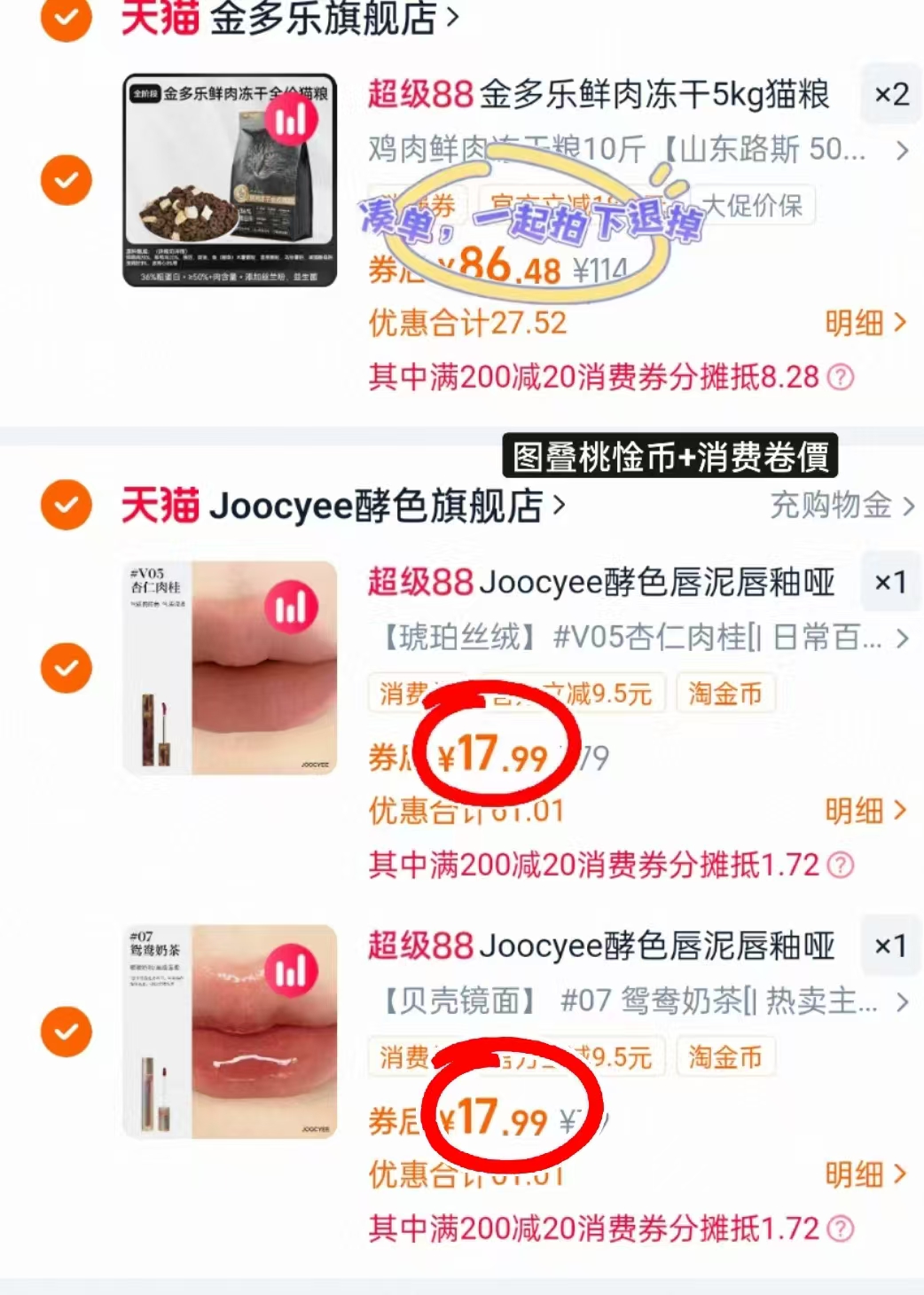The height and width of the screenshot is (1295, 924).
Task: Click the pink chart icon on cat food image
Action: (293, 119)
